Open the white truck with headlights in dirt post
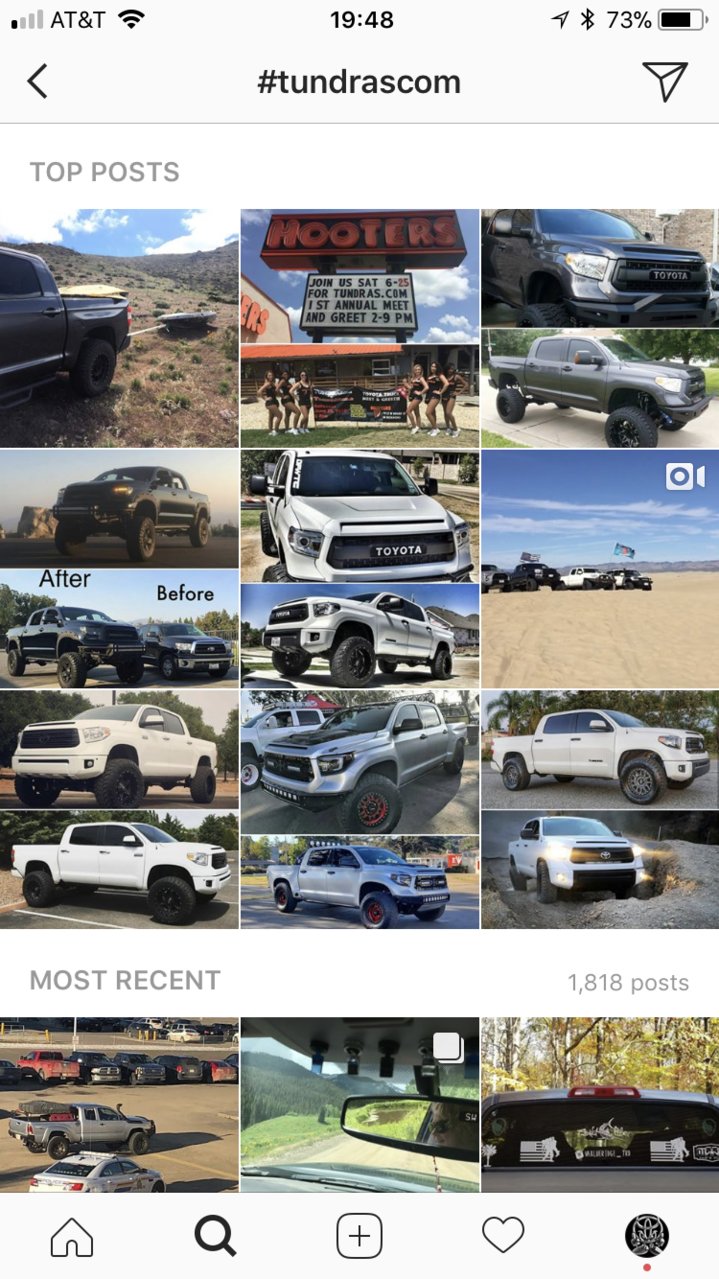This screenshot has height=1279, width=719. 599,808
